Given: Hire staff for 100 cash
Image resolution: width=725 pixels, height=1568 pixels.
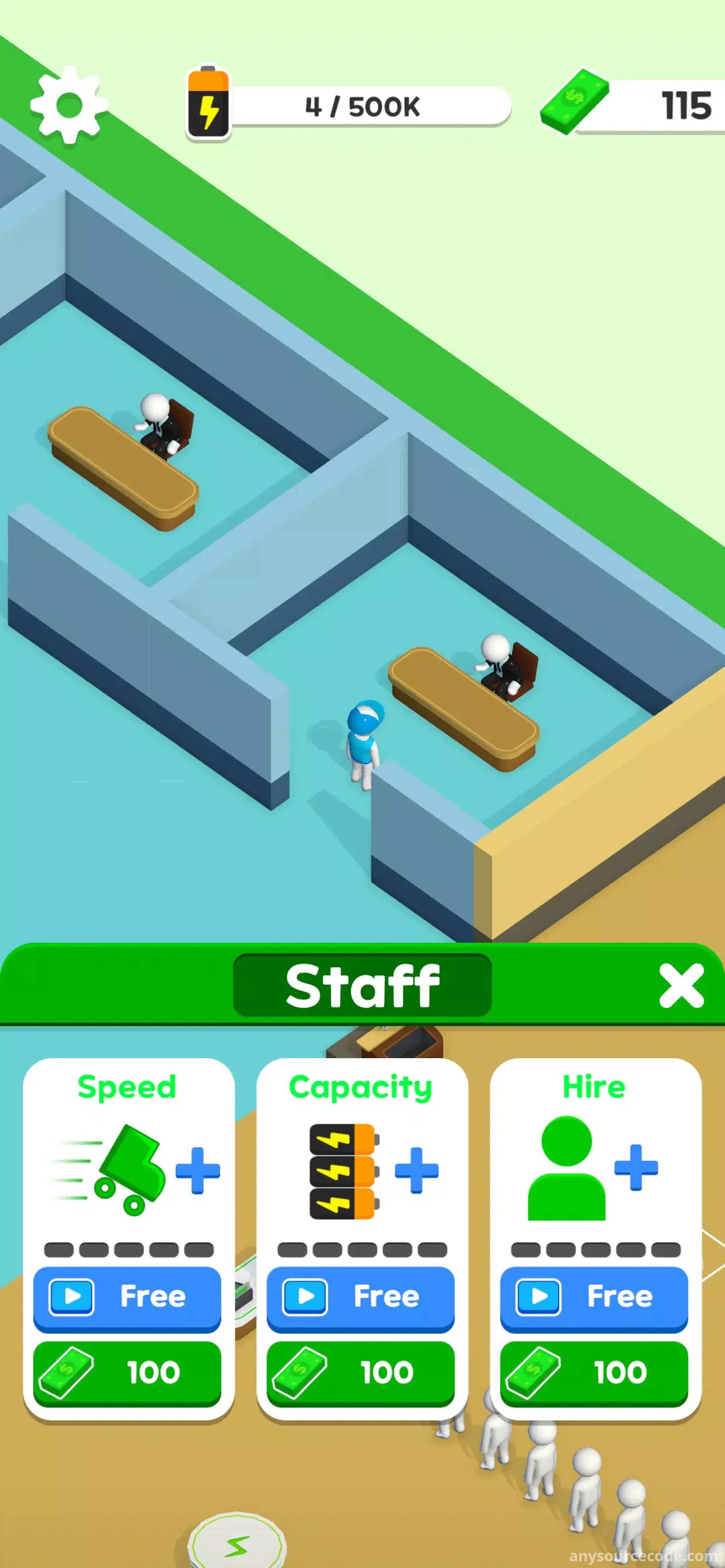Looking at the screenshot, I should [x=594, y=1373].
